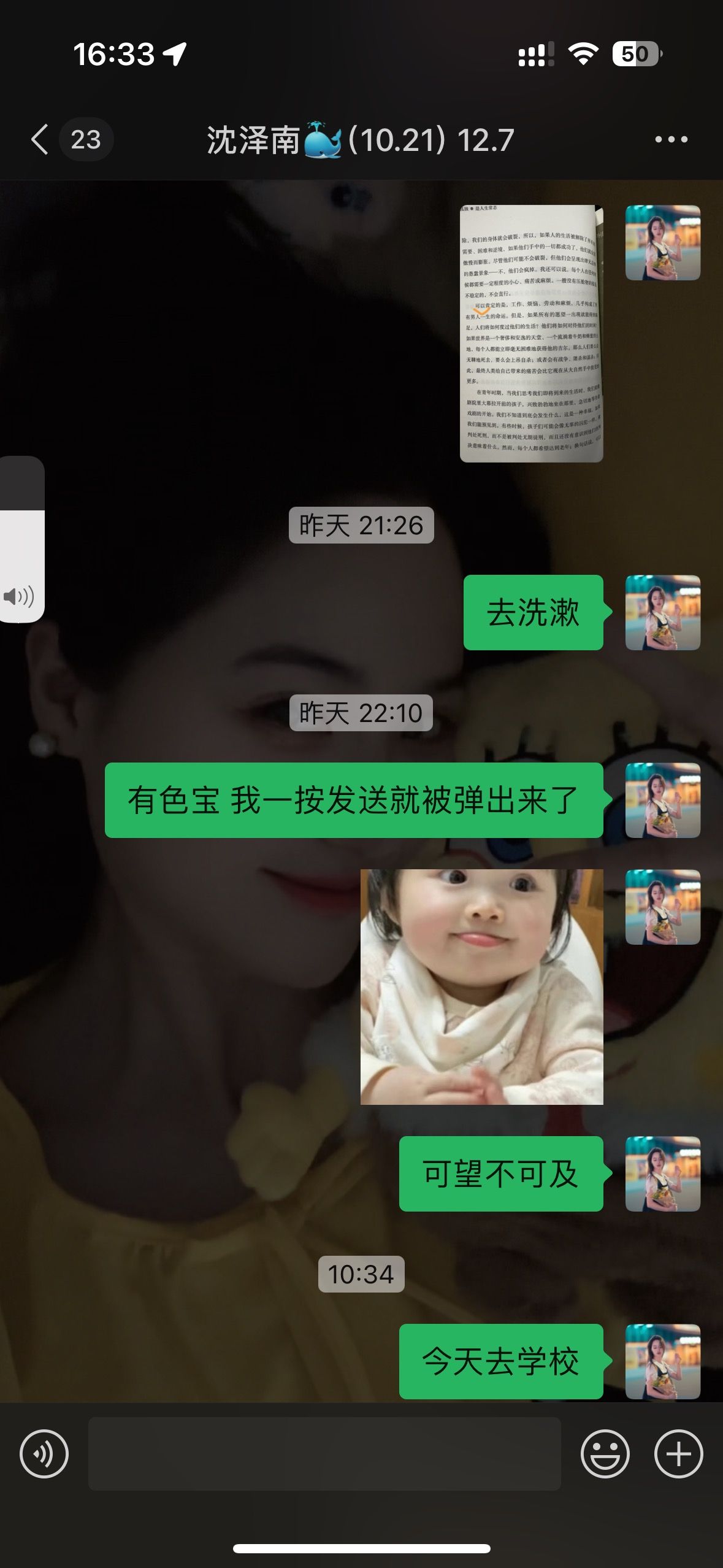Go back to the chat list
Screen dimensions: 723x1568
pos(40,139)
